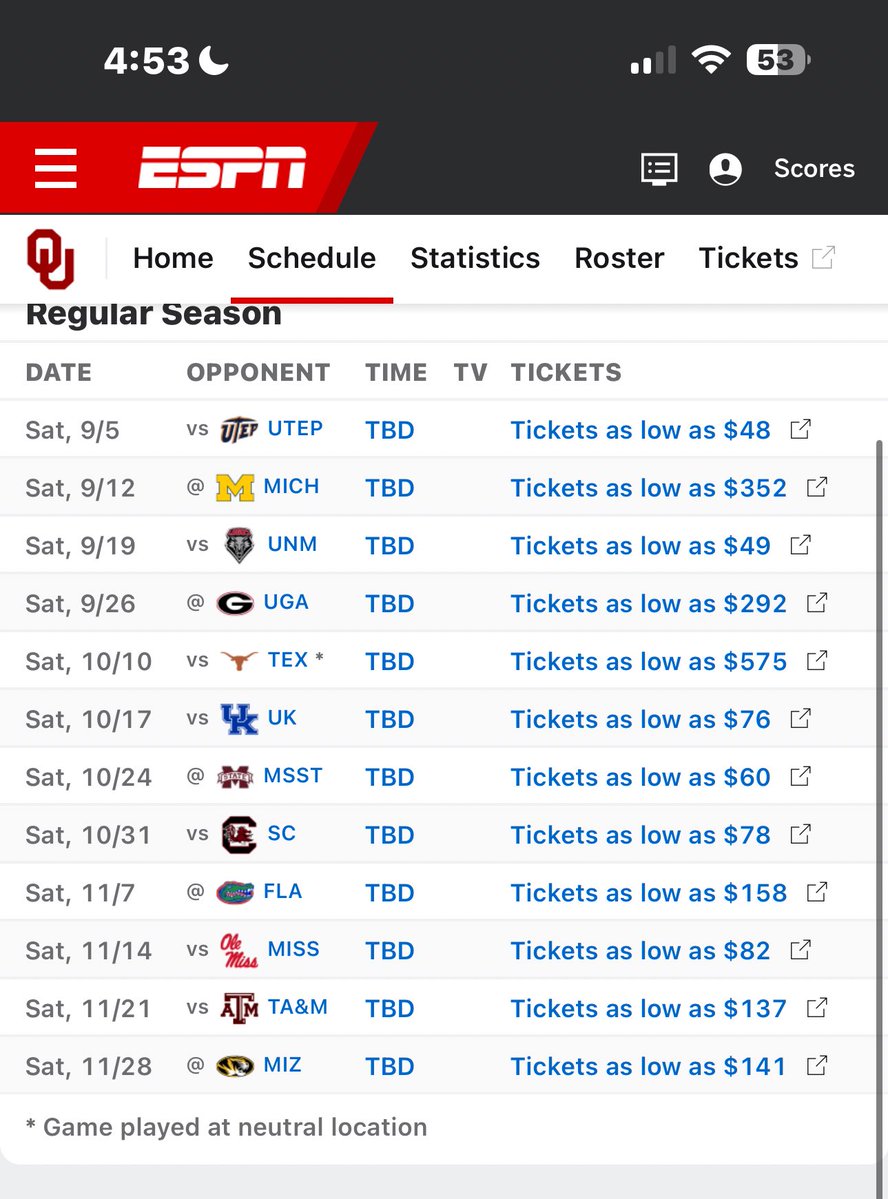Screen dimensions: 888x1199
Task: View tickets as low as $352
Action: pos(648,488)
